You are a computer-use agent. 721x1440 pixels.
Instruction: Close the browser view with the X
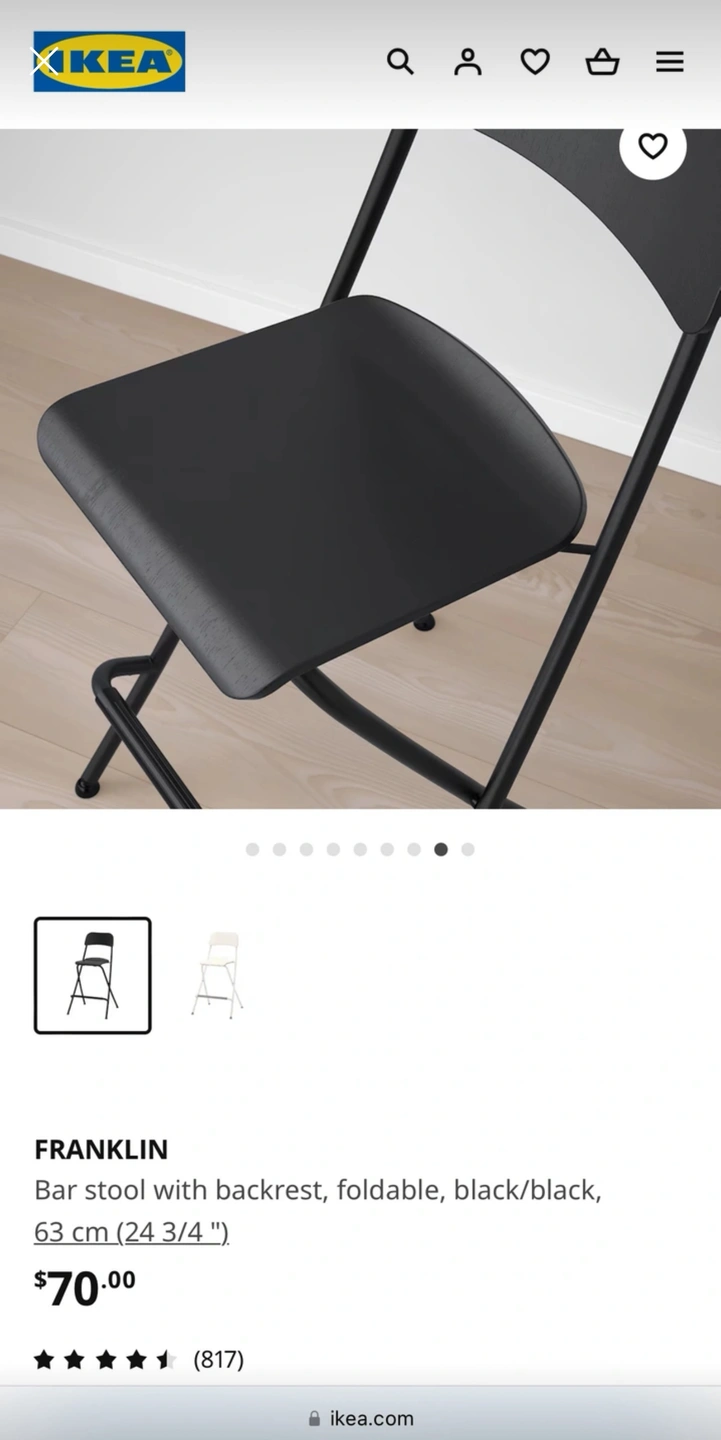(45, 61)
